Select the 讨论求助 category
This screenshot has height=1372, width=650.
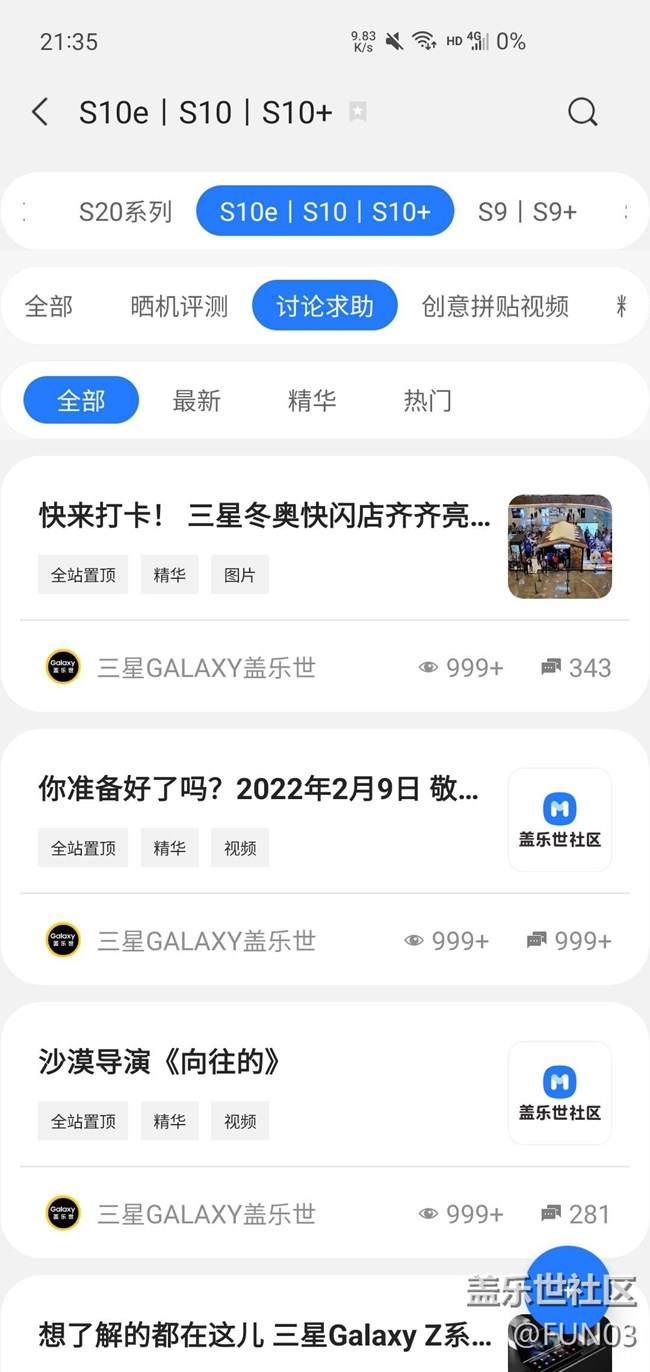(x=325, y=306)
